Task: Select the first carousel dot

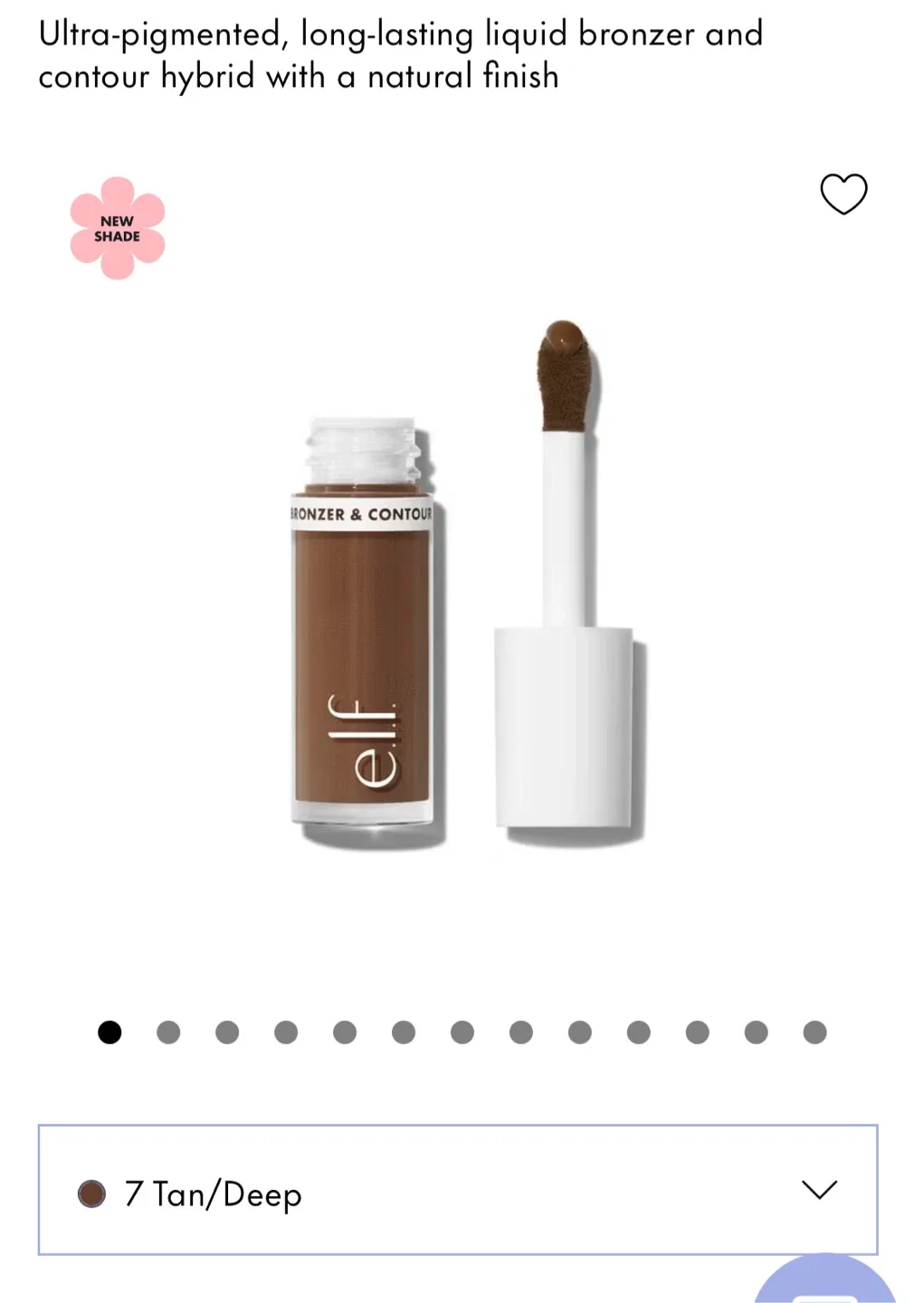Action: 109,1032
